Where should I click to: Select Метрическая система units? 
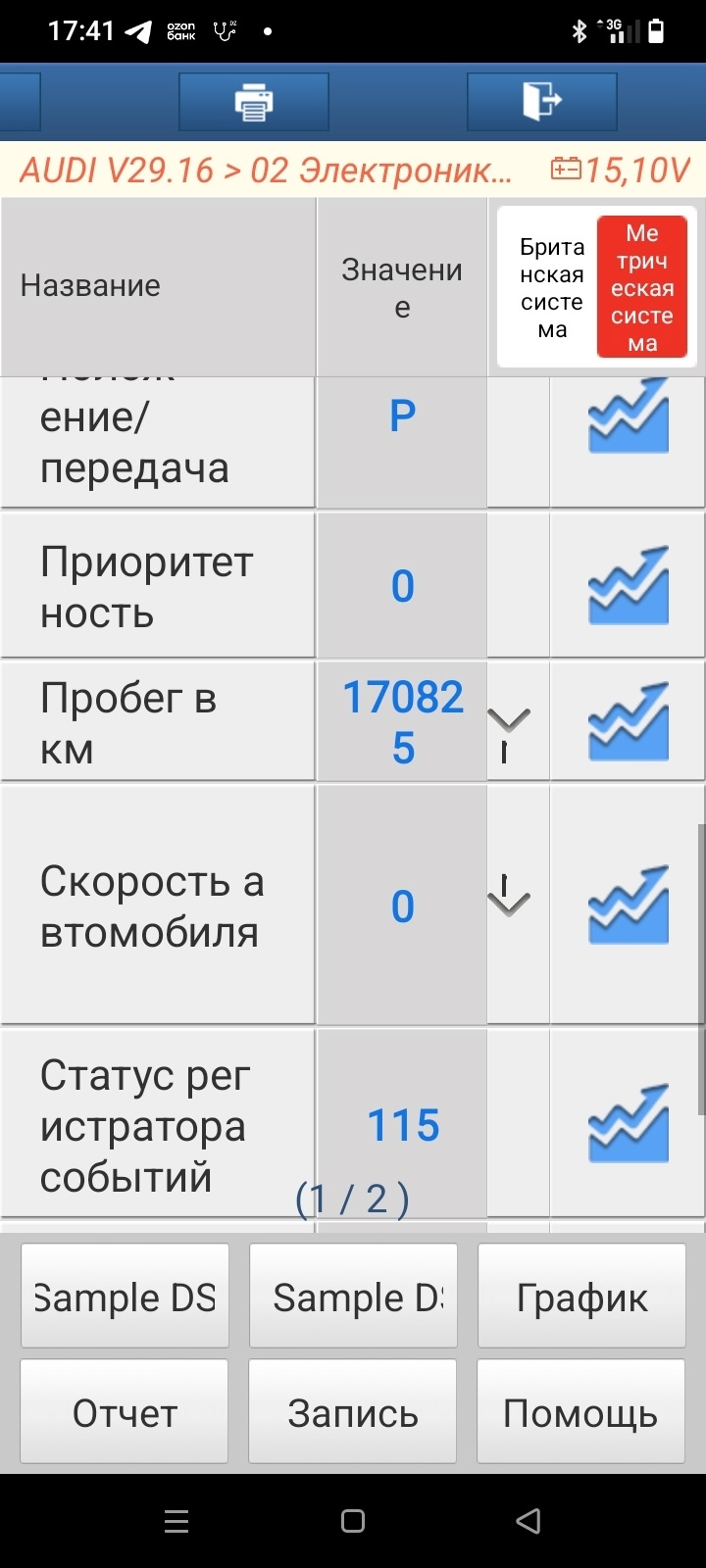click(x=642, y=287)
